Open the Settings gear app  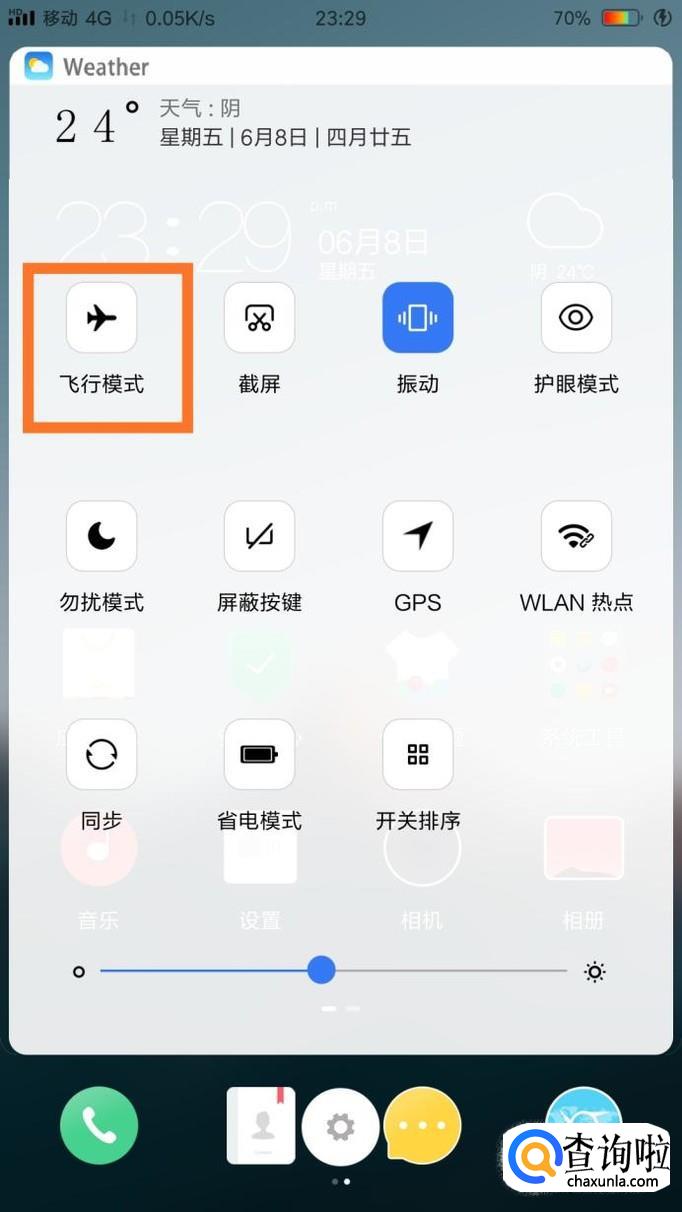pyautogui.click(x=340, y=1128)
